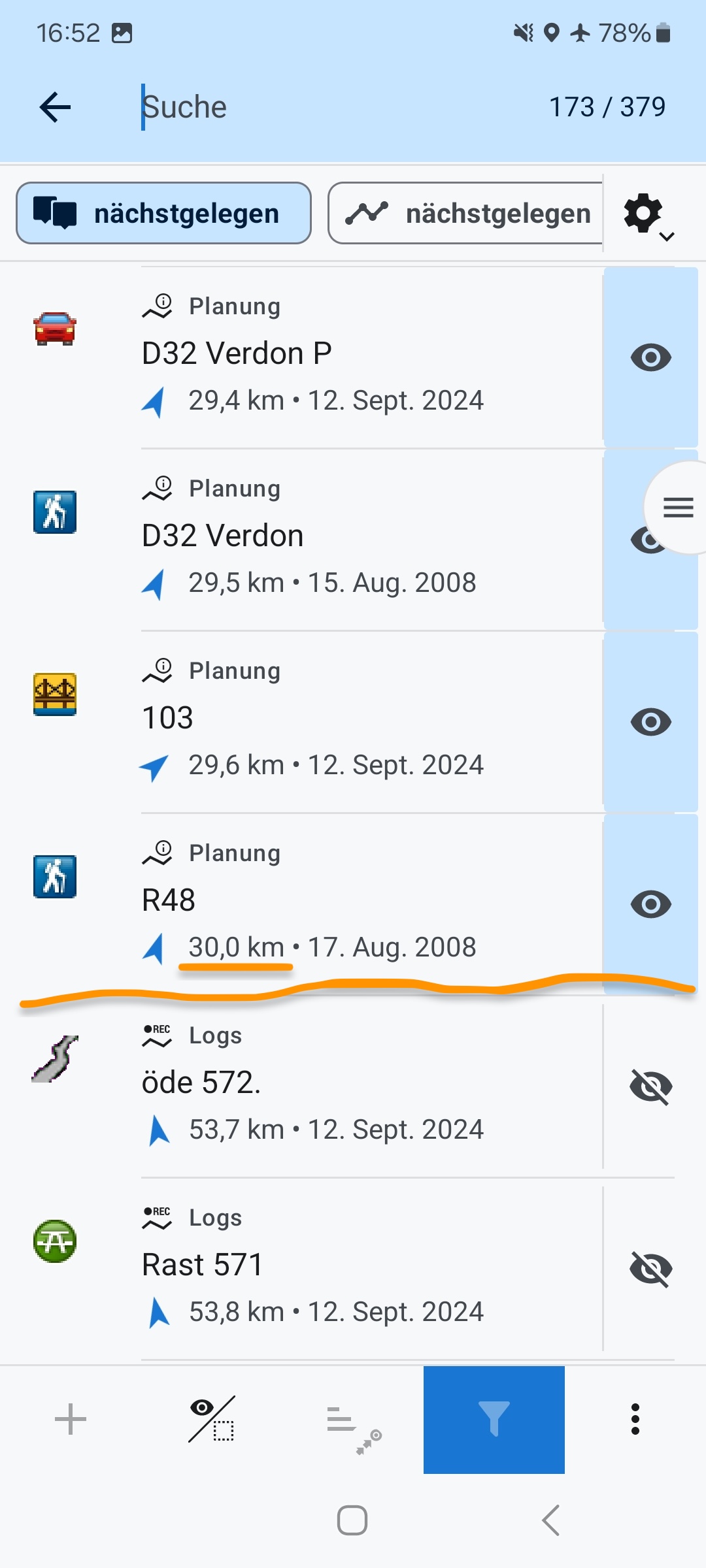Toggle visibility of entry 103

pyautogui.click(x=650, y=722)
